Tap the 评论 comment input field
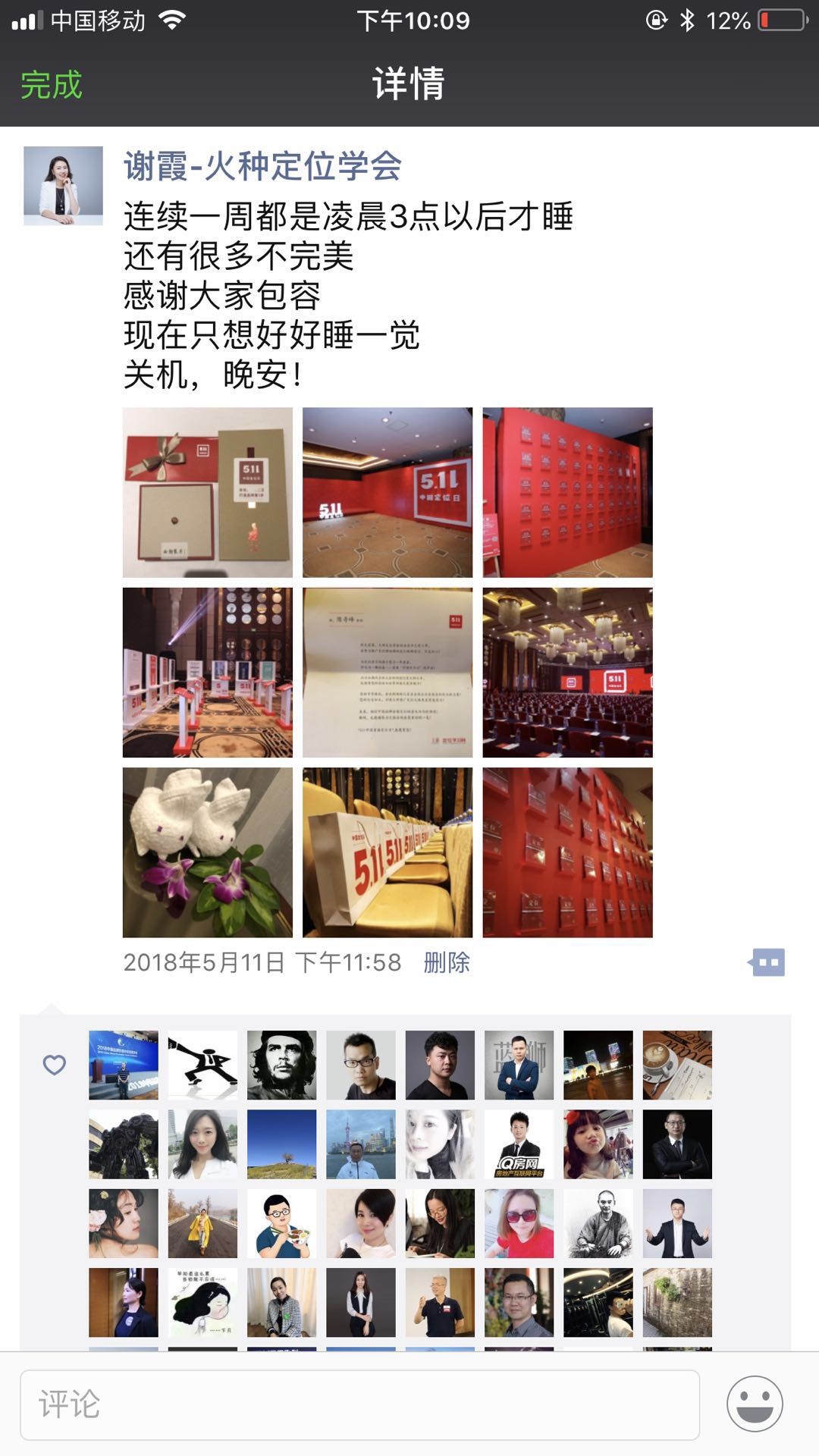Screen dimensions: 819x1456 (x=359, y=1404)
